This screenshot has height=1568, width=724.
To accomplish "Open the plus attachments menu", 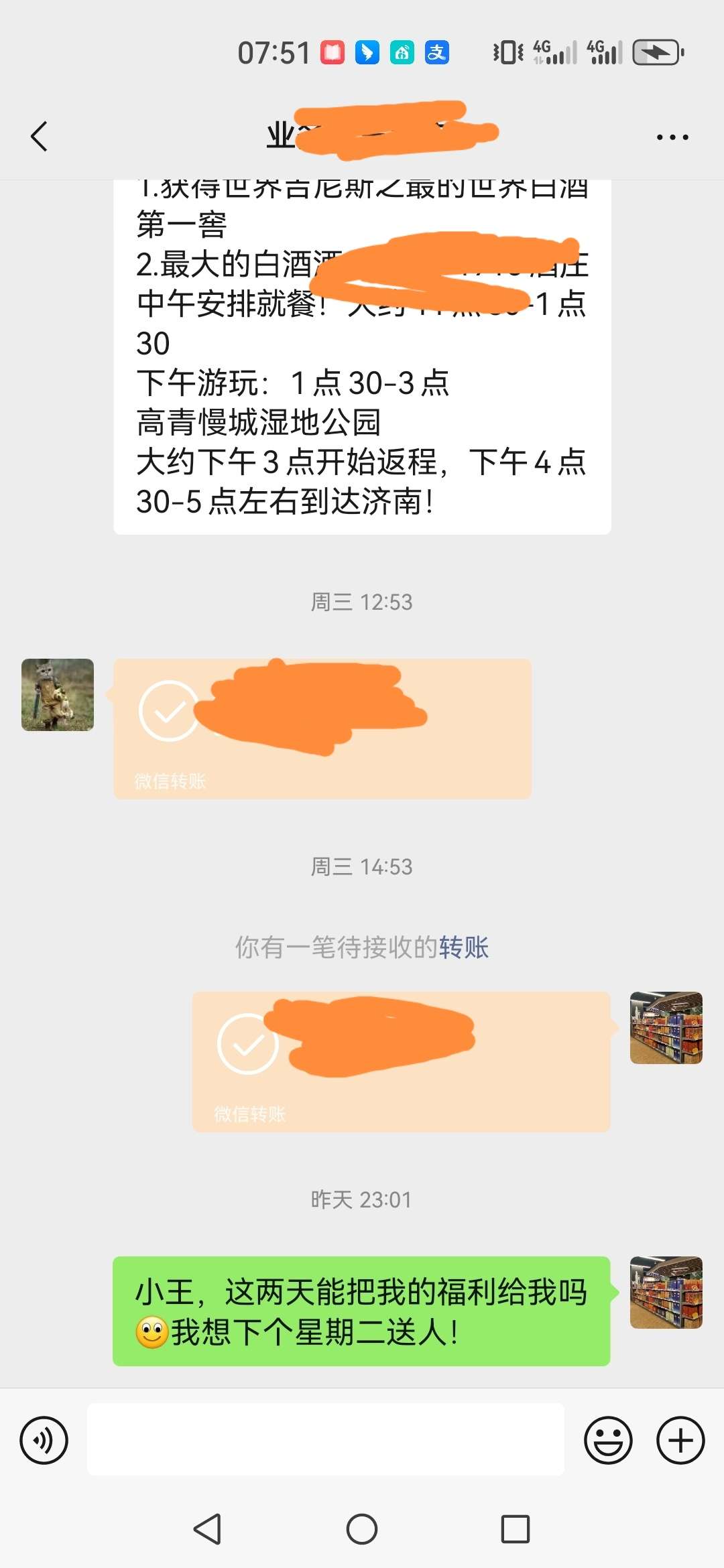I will pos(680,1440).
